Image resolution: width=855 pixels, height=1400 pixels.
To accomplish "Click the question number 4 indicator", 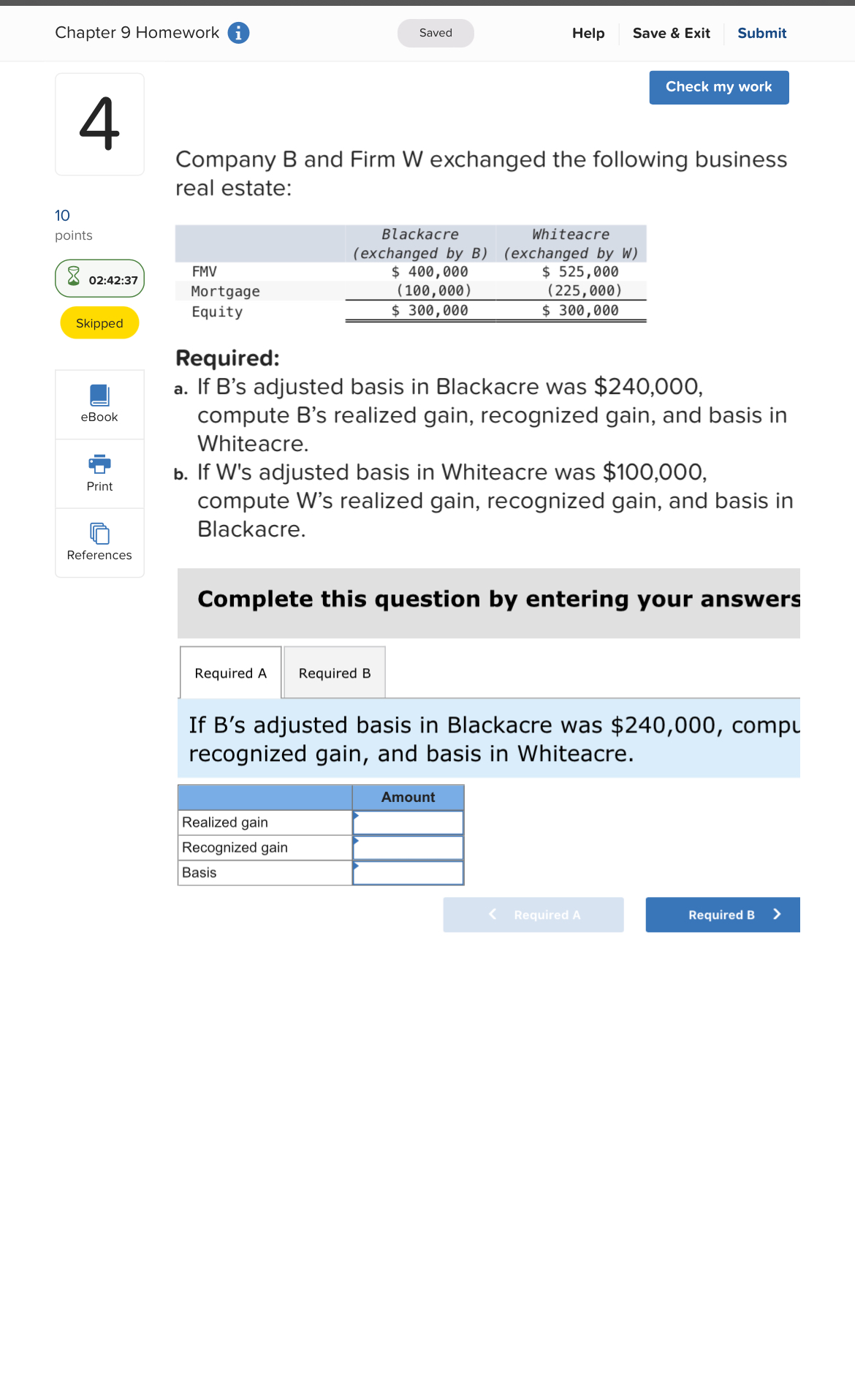I will click(x=99, y=123).
